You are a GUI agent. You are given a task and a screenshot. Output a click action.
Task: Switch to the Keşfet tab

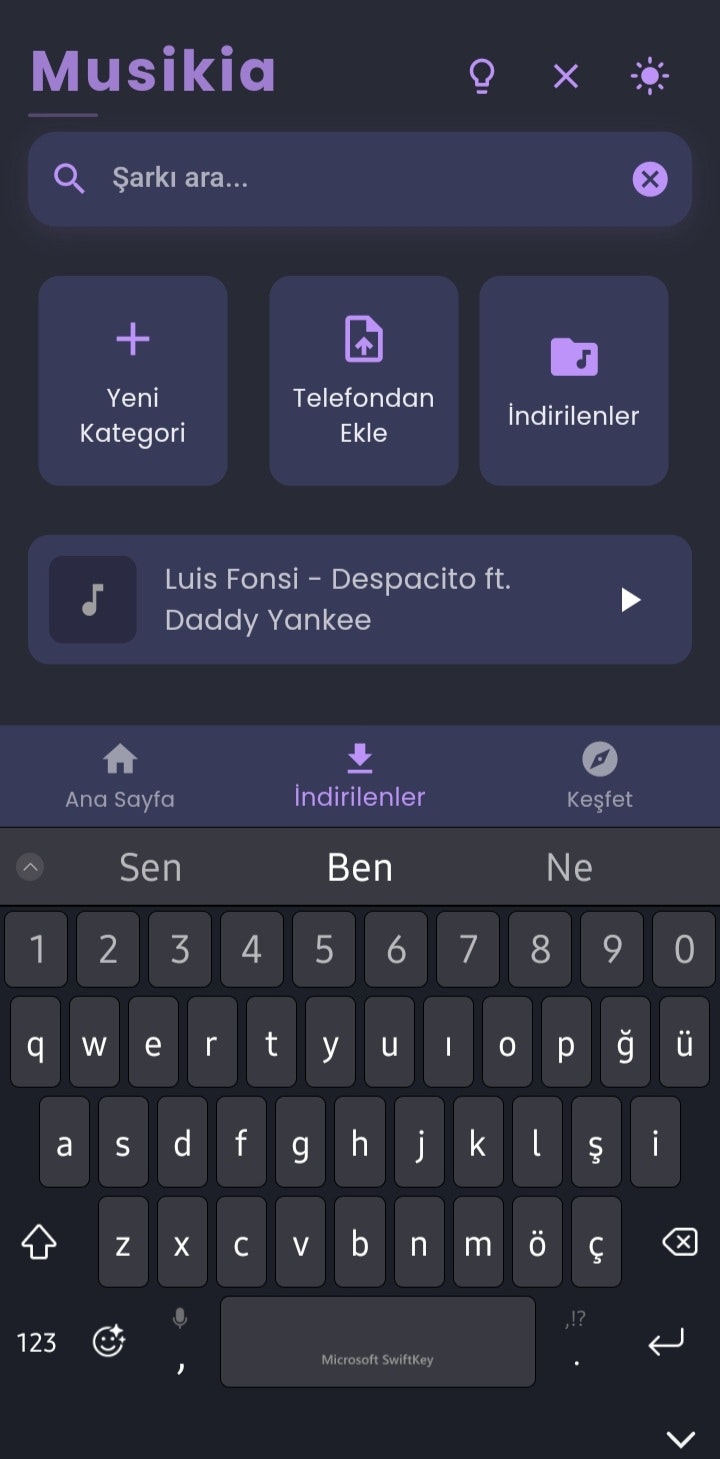point(599,776)
